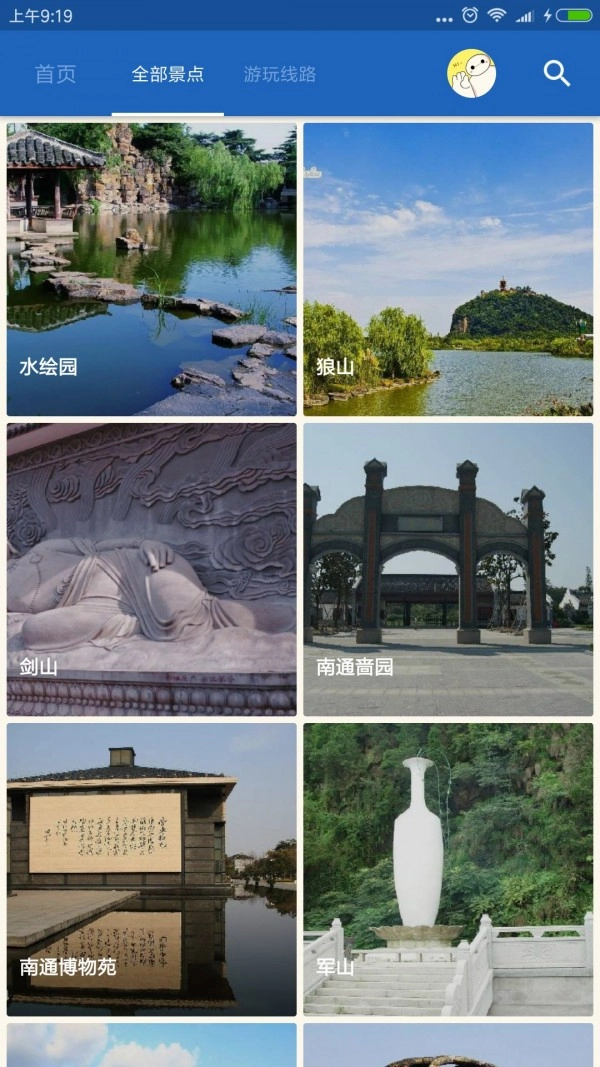The width and height of the screenshot is (600, 1067).
Task: Open the 军山 scenic spot card
Action: tap(448, 869)
